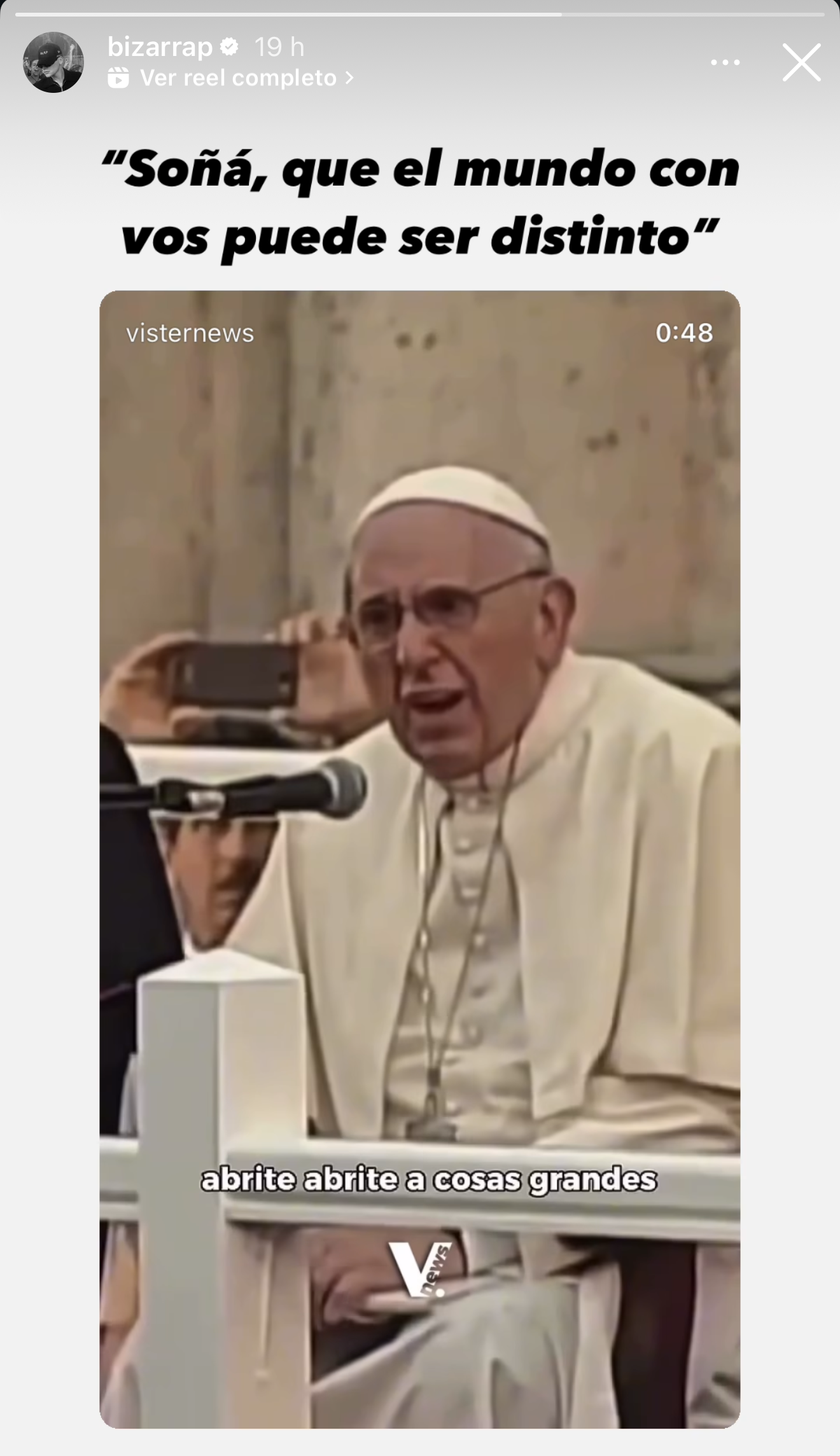Viewport: 840px width, 1456px height.
Task: Tap the bizarrap username
Action: 160,46
